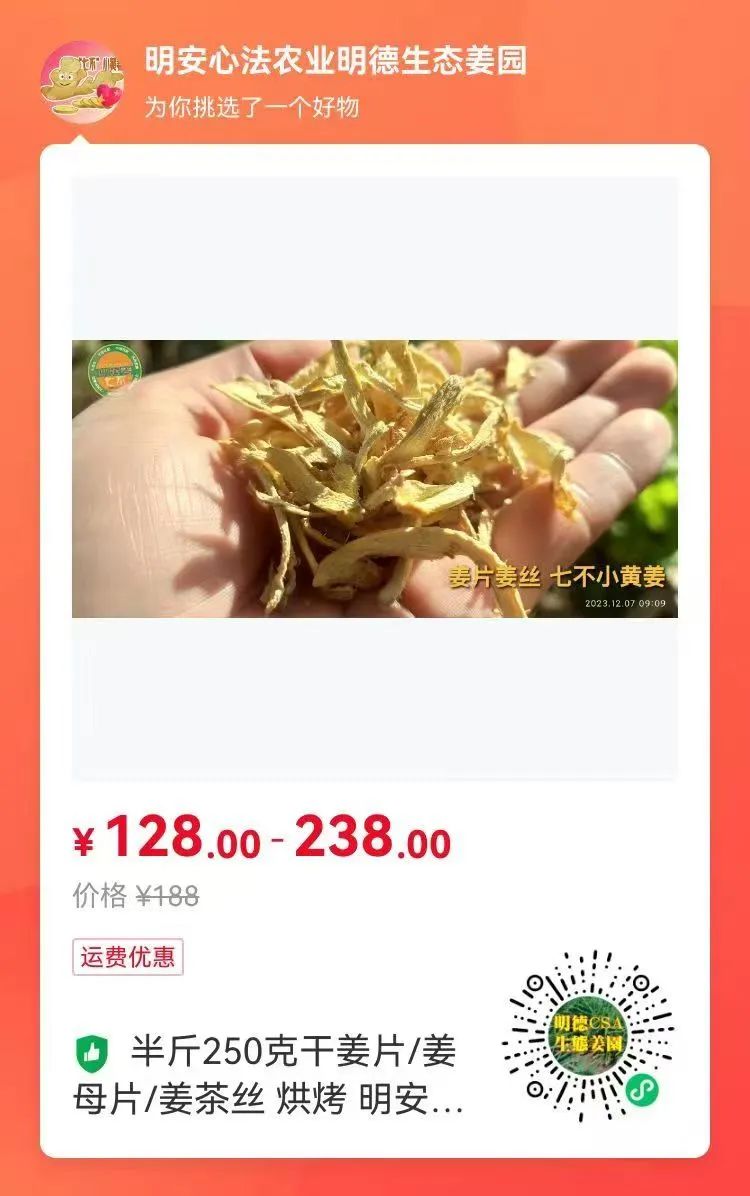This screenshot has height=1196, width=750.
Task: Open the dried ginger video thumbnail
Action: 375,480
